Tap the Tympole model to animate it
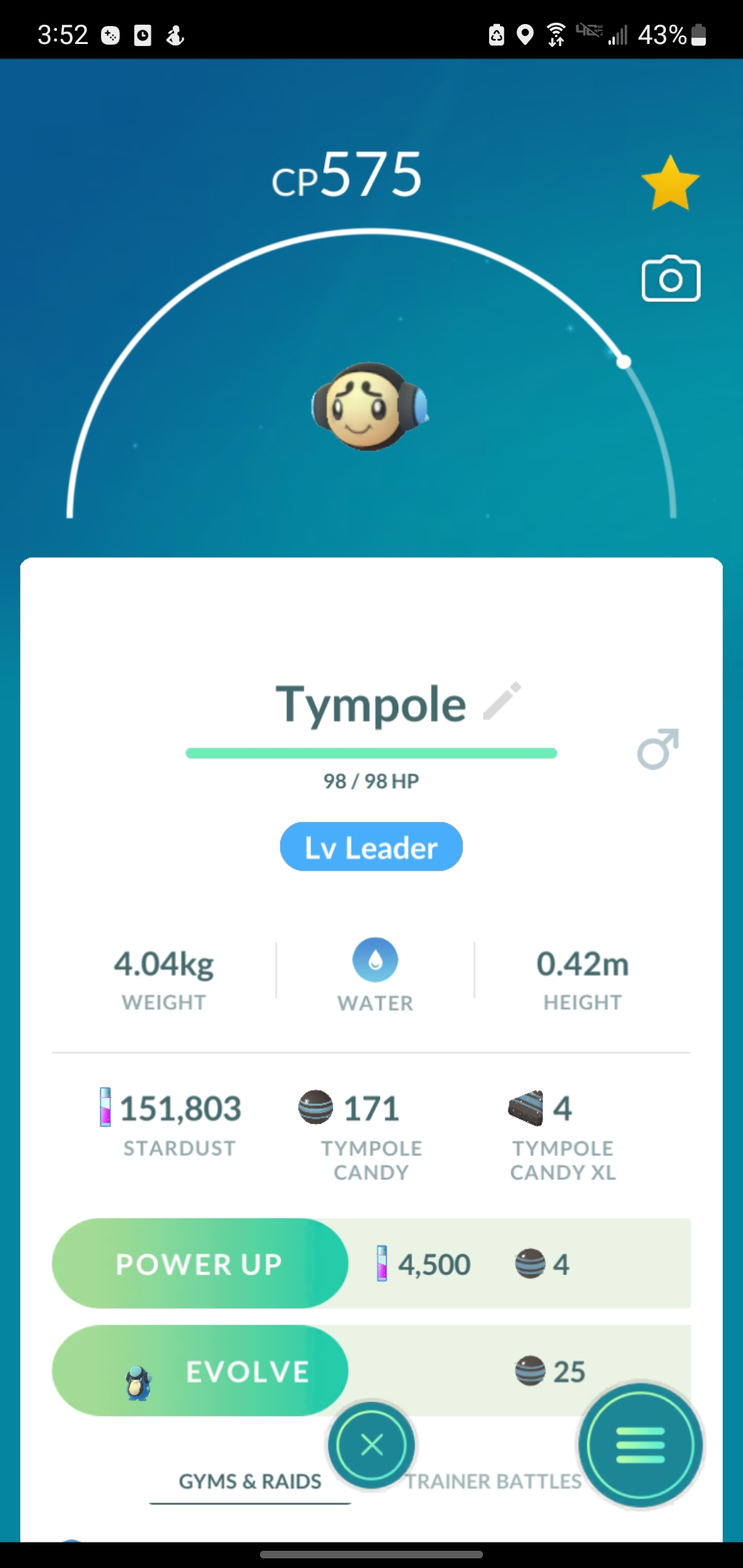 tap(369, 407)
